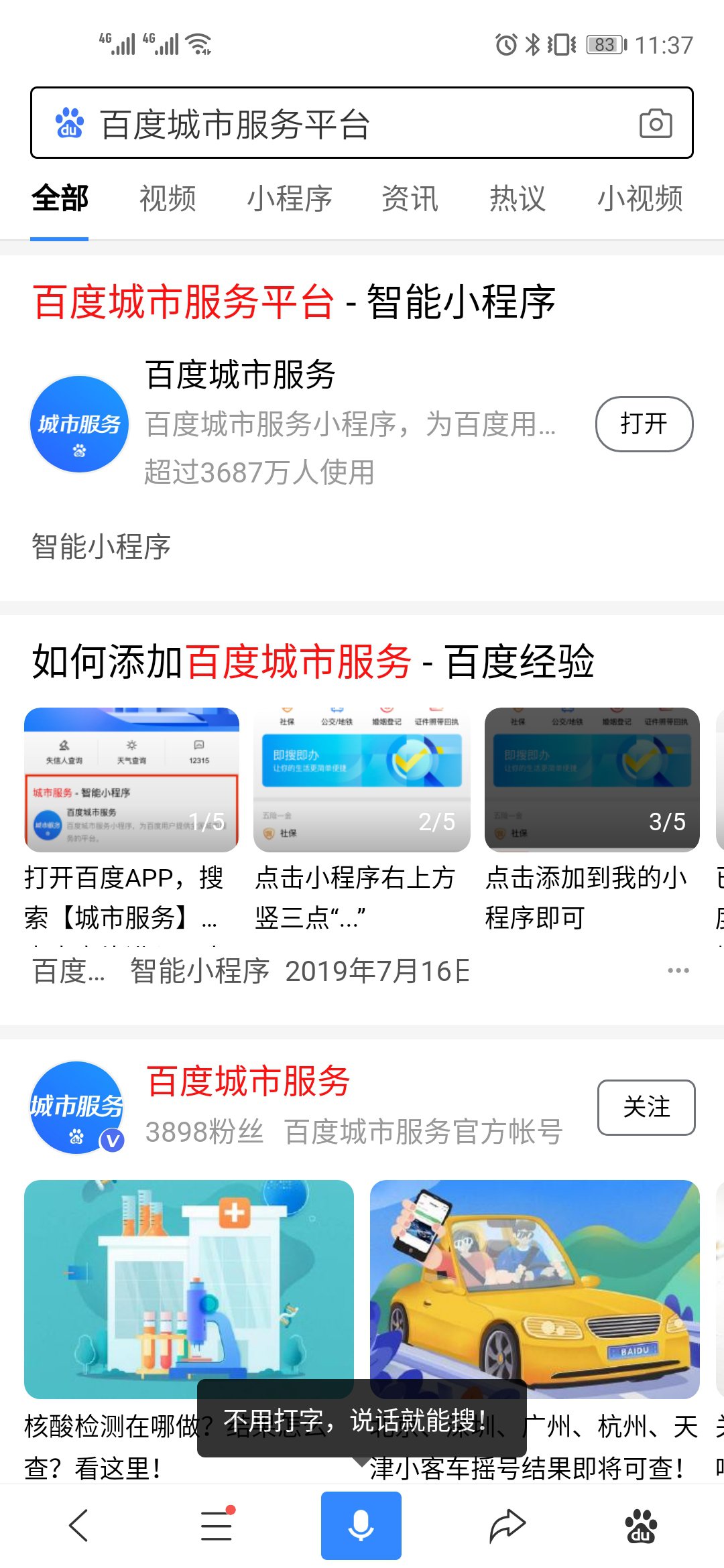
Task: View step 3/5 点击添加到我的小程序 thumbnail
Action: [592, 779]
